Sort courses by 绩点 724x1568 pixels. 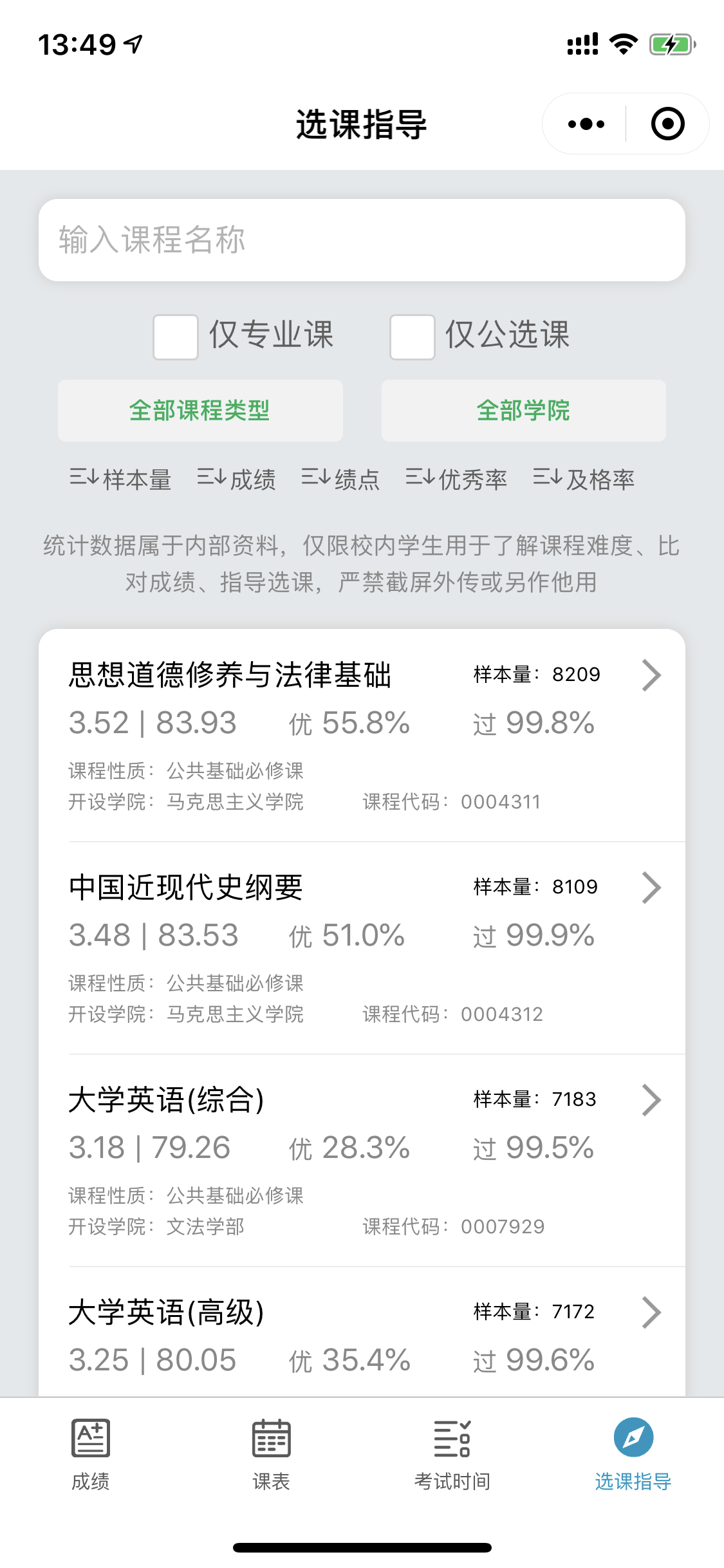(340, 480)
